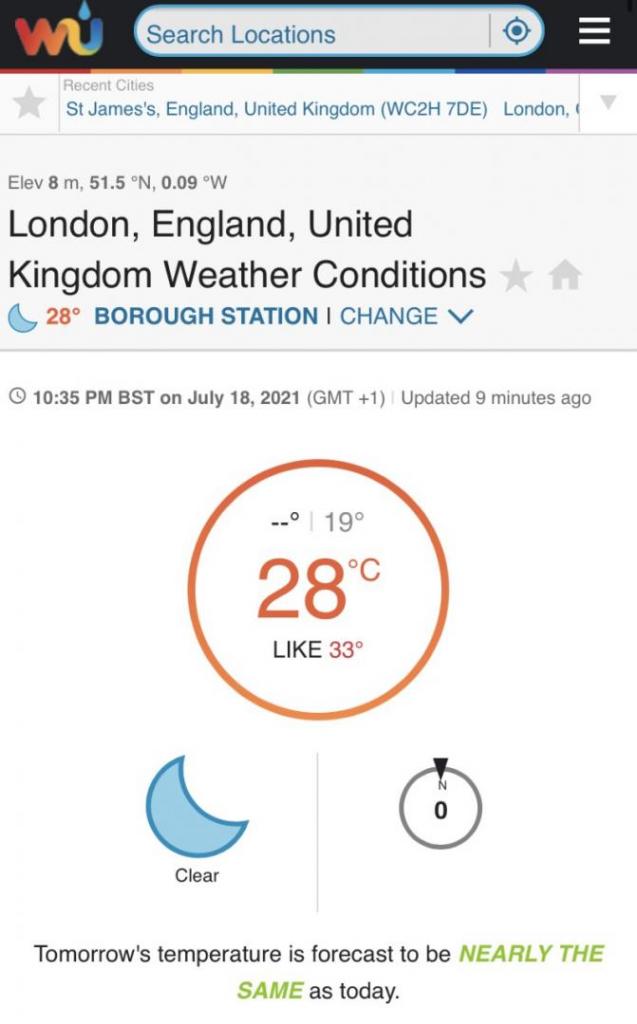637x1024 pixels.
Task: Tap the Search Locations field
Action: point(310,34)
